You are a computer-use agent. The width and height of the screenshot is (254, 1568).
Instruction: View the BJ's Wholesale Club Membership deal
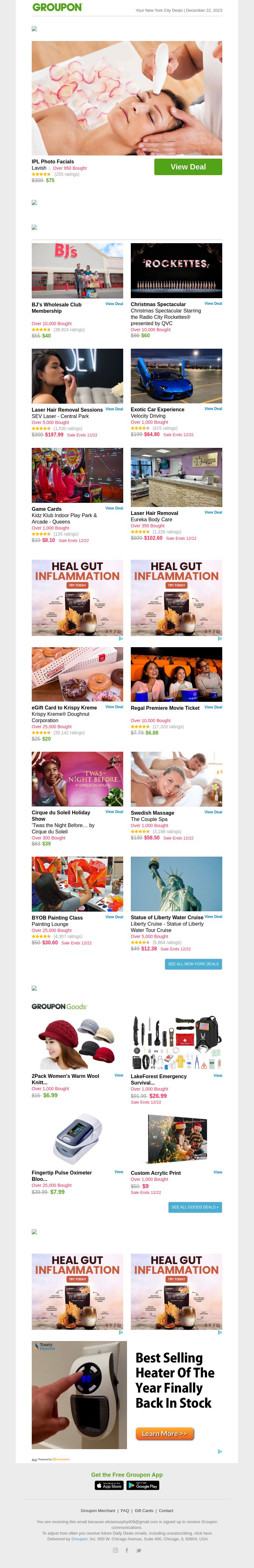[x=114, y=304]
